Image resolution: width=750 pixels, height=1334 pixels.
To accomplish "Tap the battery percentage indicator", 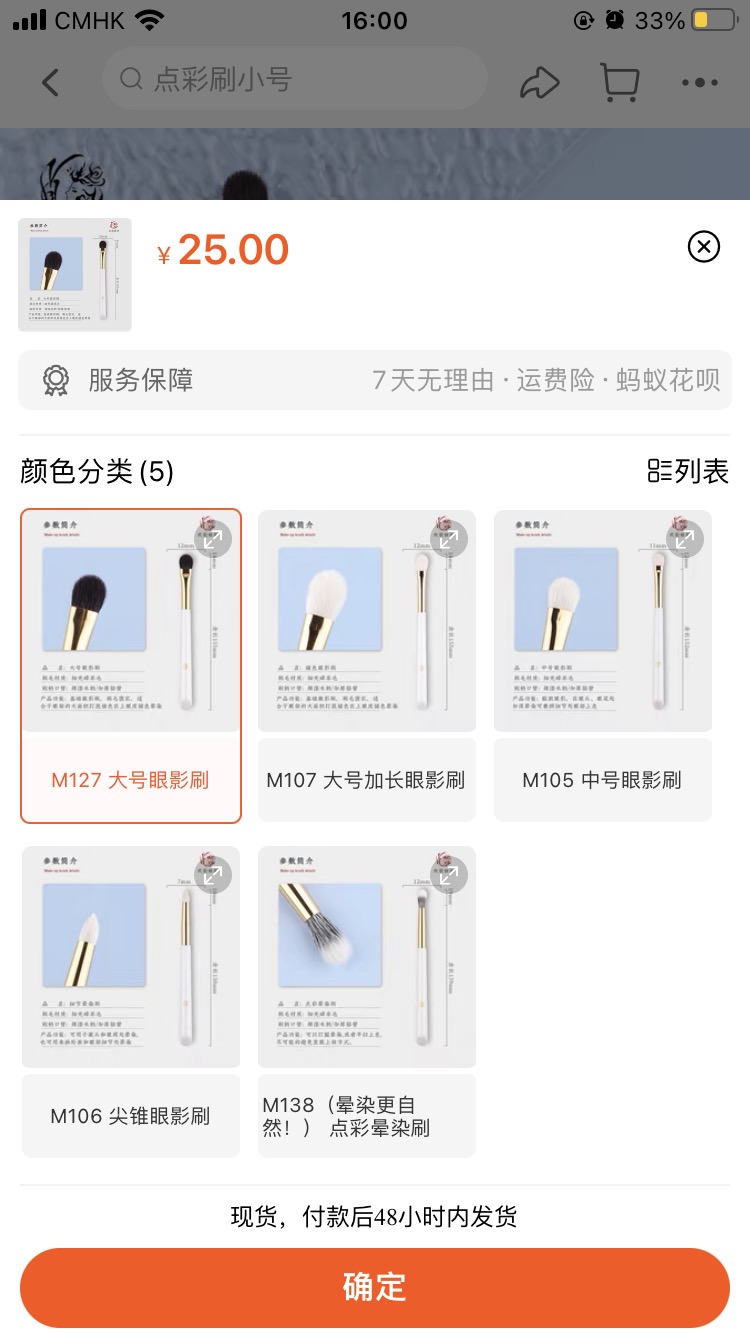I will pos(660,17).
